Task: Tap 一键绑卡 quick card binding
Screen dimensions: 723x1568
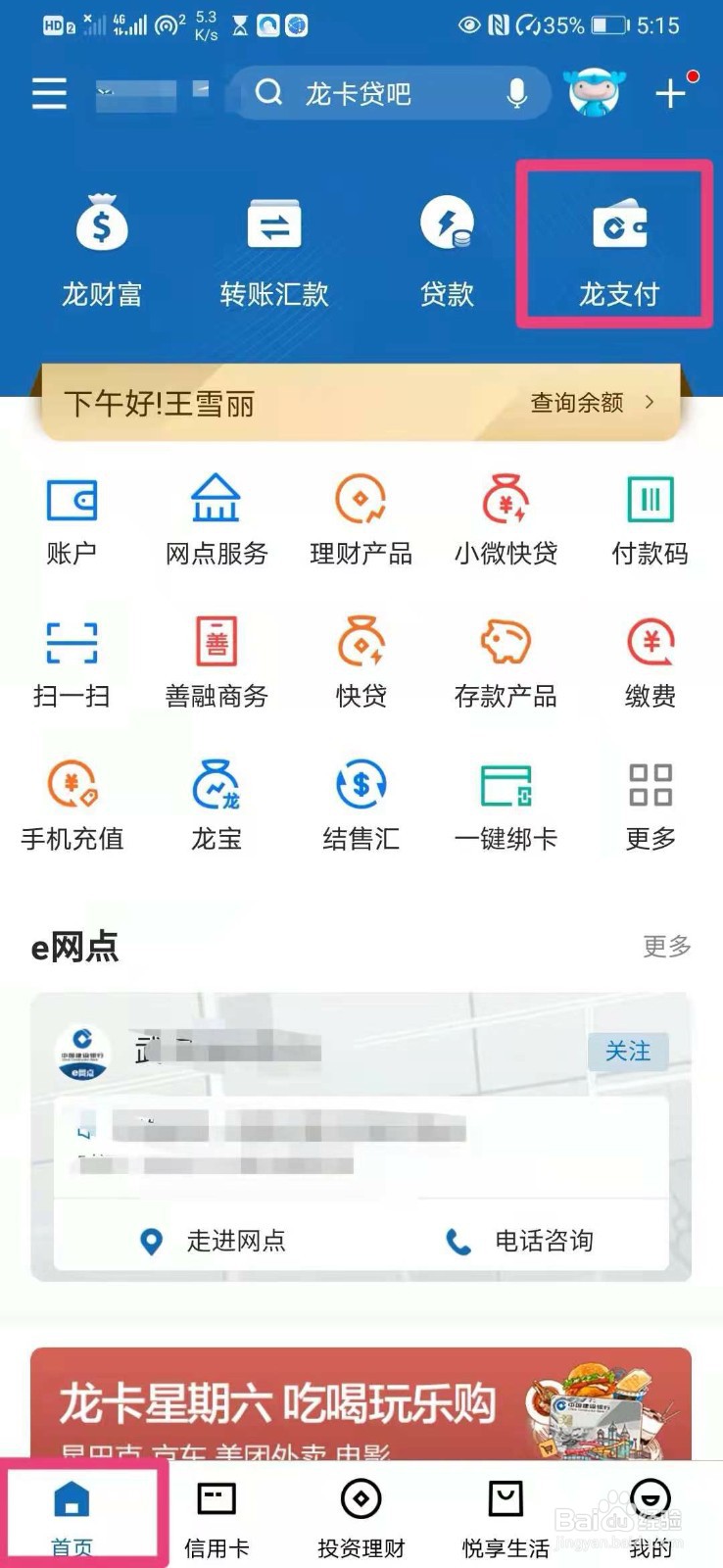Action: tap(505, 804)
